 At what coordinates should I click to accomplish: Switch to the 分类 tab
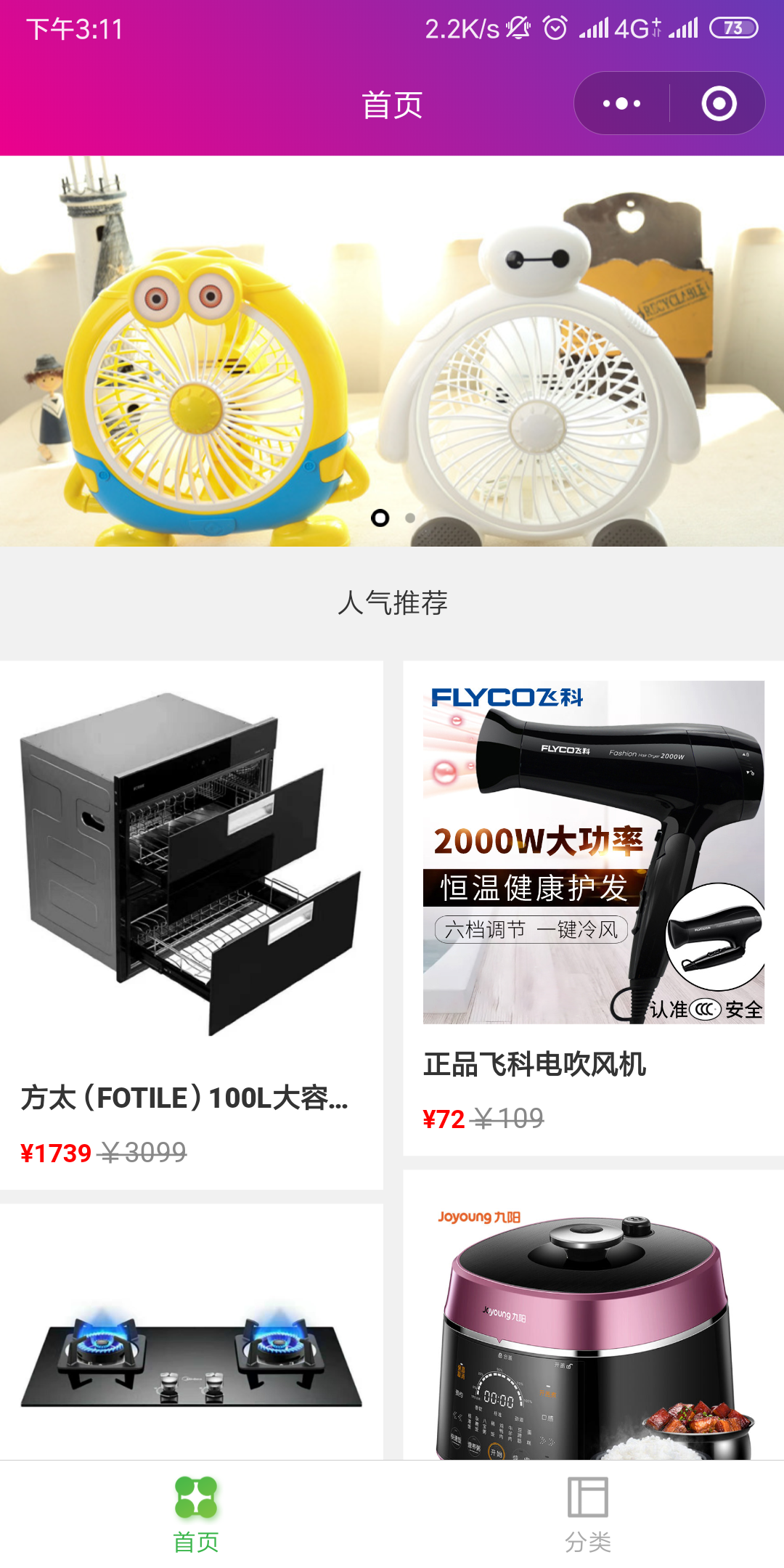point(588,1514)
